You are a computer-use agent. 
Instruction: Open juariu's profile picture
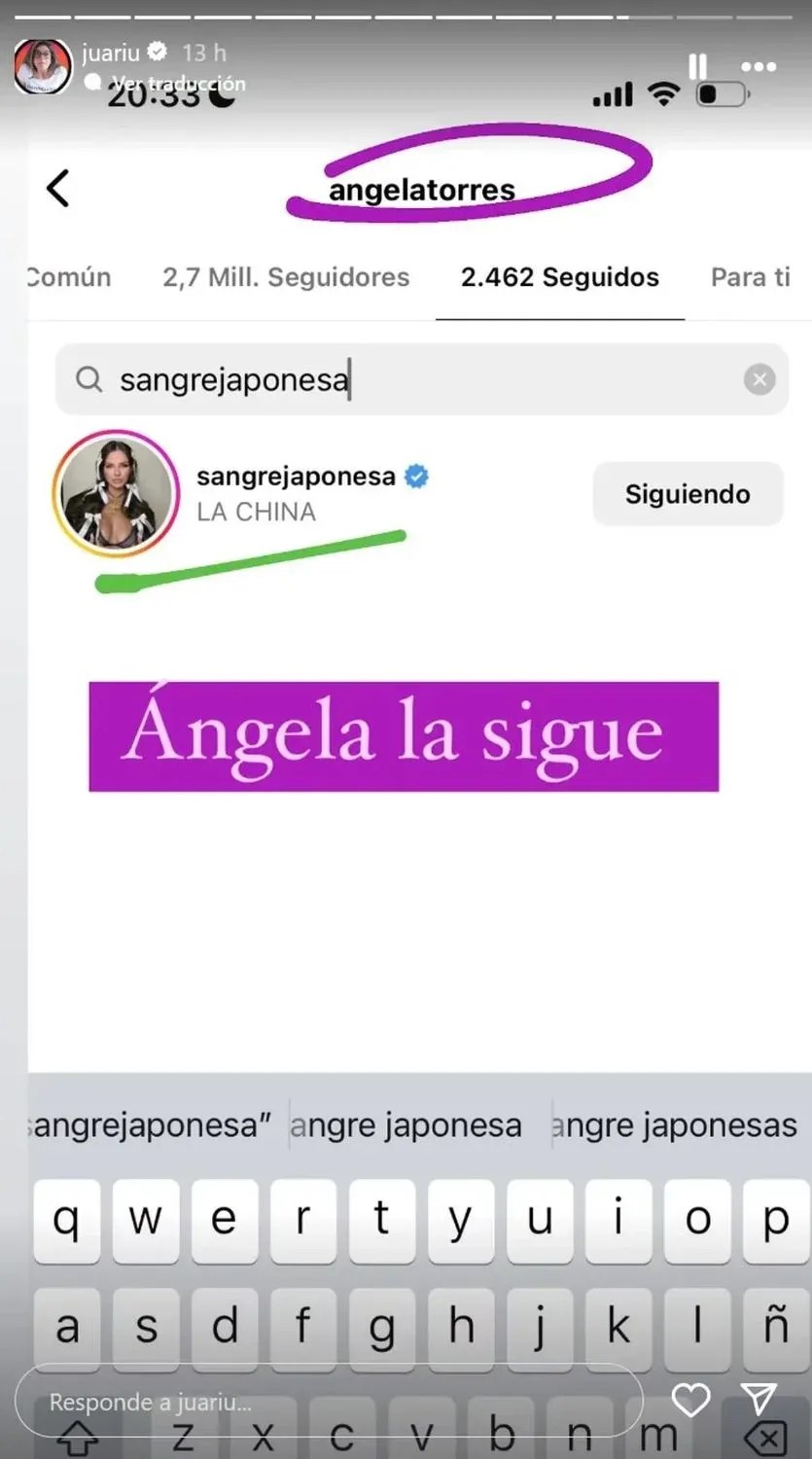click(x=43, y=67)
